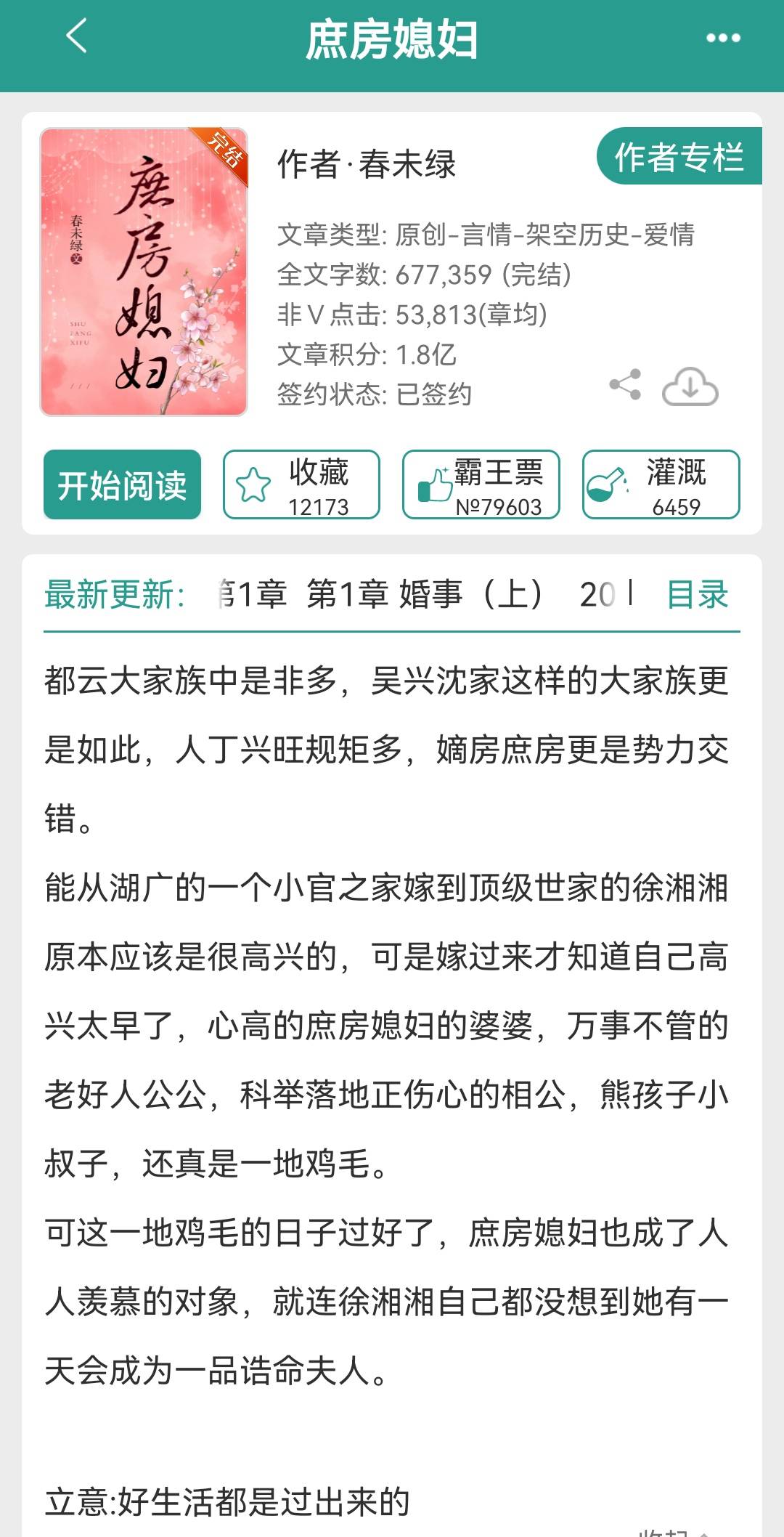Share this novel via the share icon
The height and width of the screenshot is (1537, 784).
coord(625,385)
